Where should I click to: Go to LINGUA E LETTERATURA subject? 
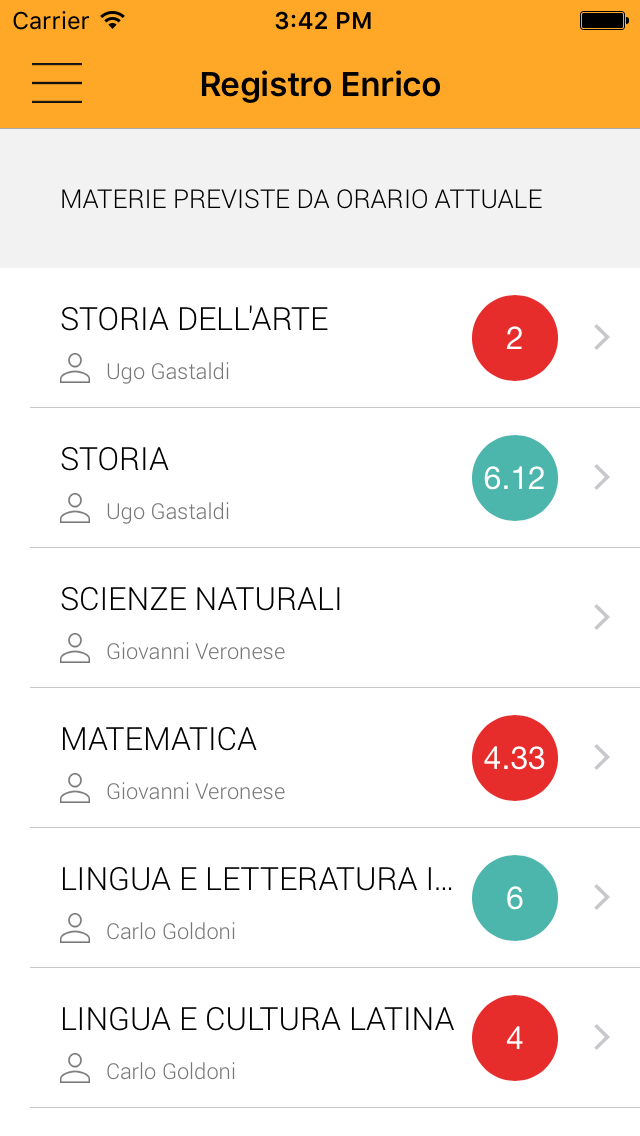click(x=320, y=898)
